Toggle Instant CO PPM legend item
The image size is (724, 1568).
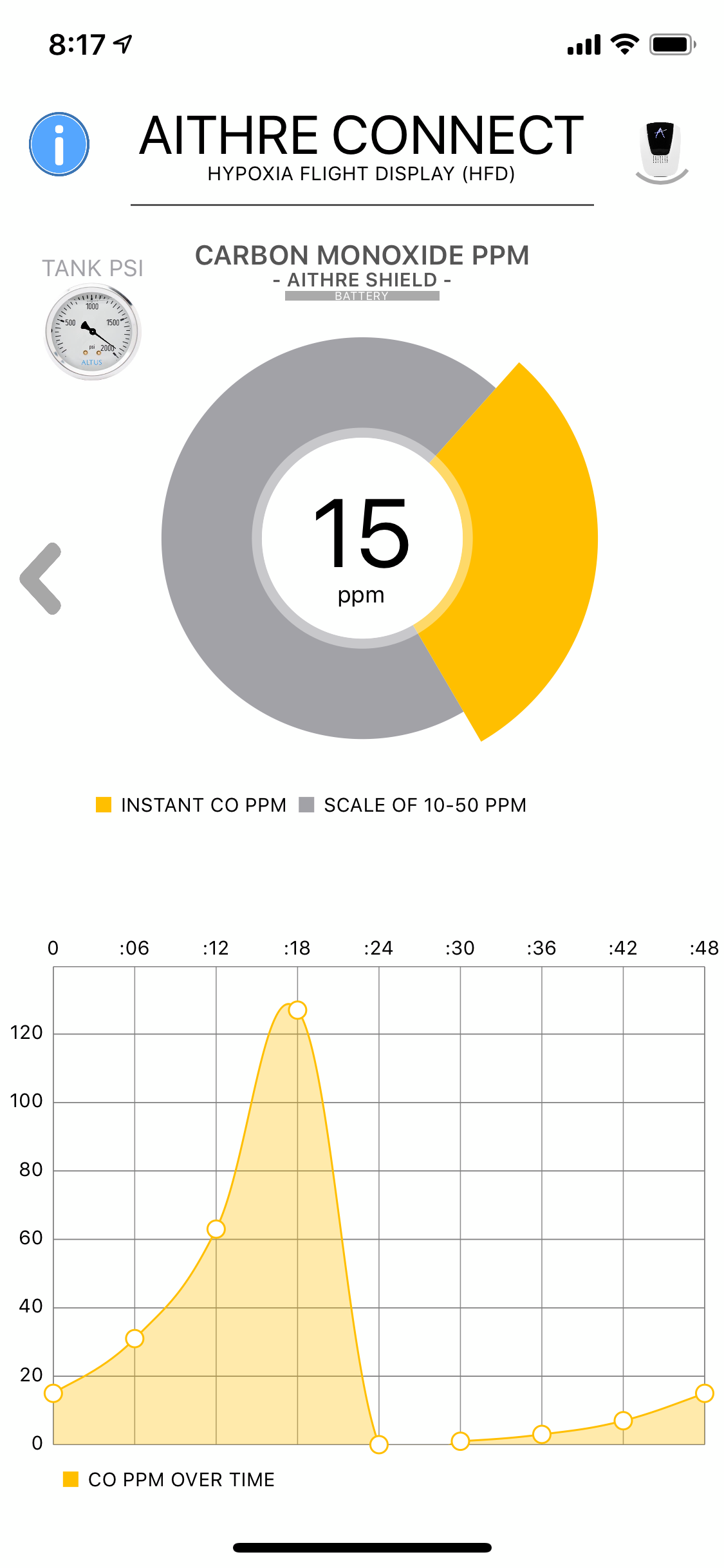pyautogui.click(x=191, y=805)
